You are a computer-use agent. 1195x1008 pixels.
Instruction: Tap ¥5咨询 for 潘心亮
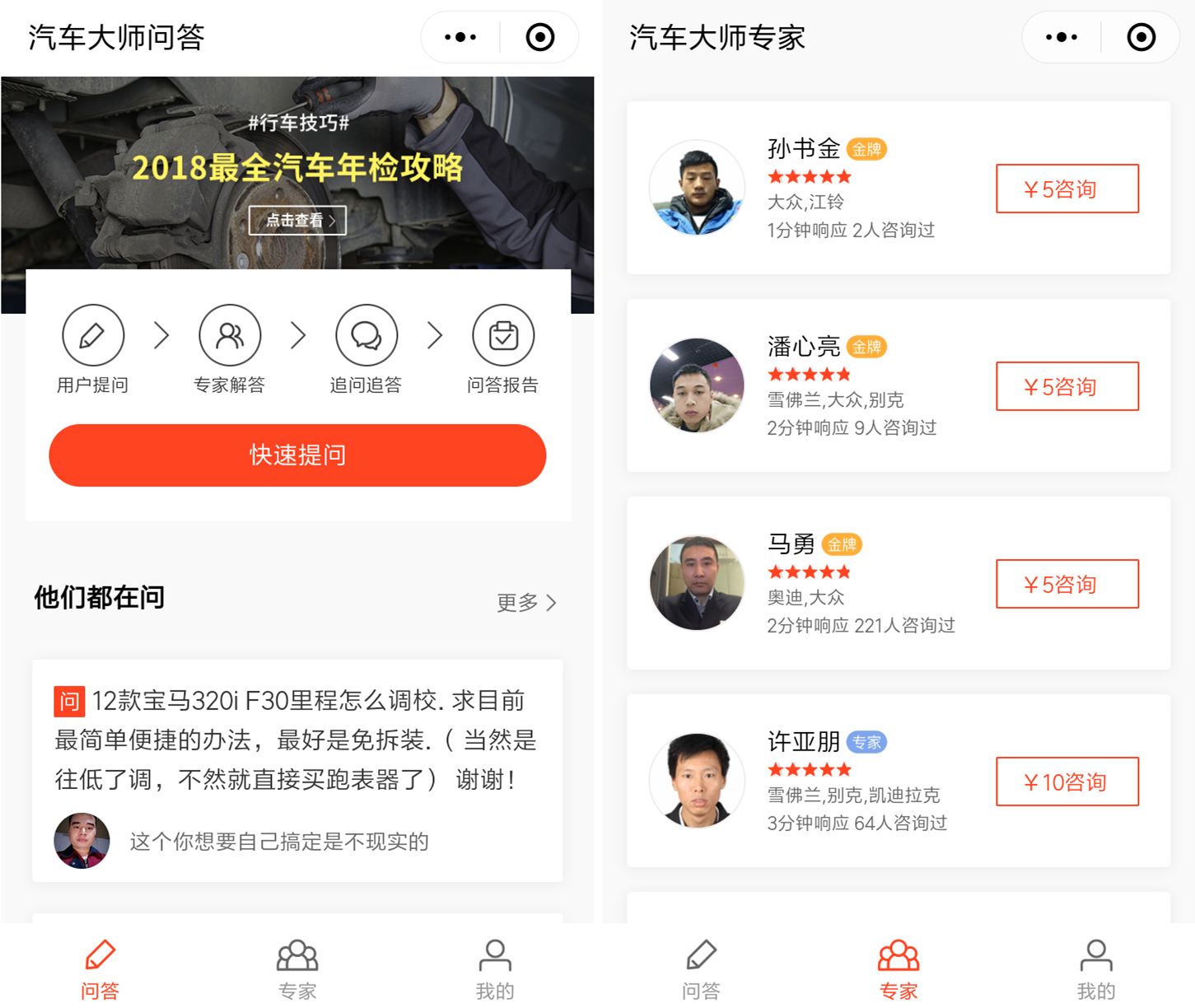1067,386
